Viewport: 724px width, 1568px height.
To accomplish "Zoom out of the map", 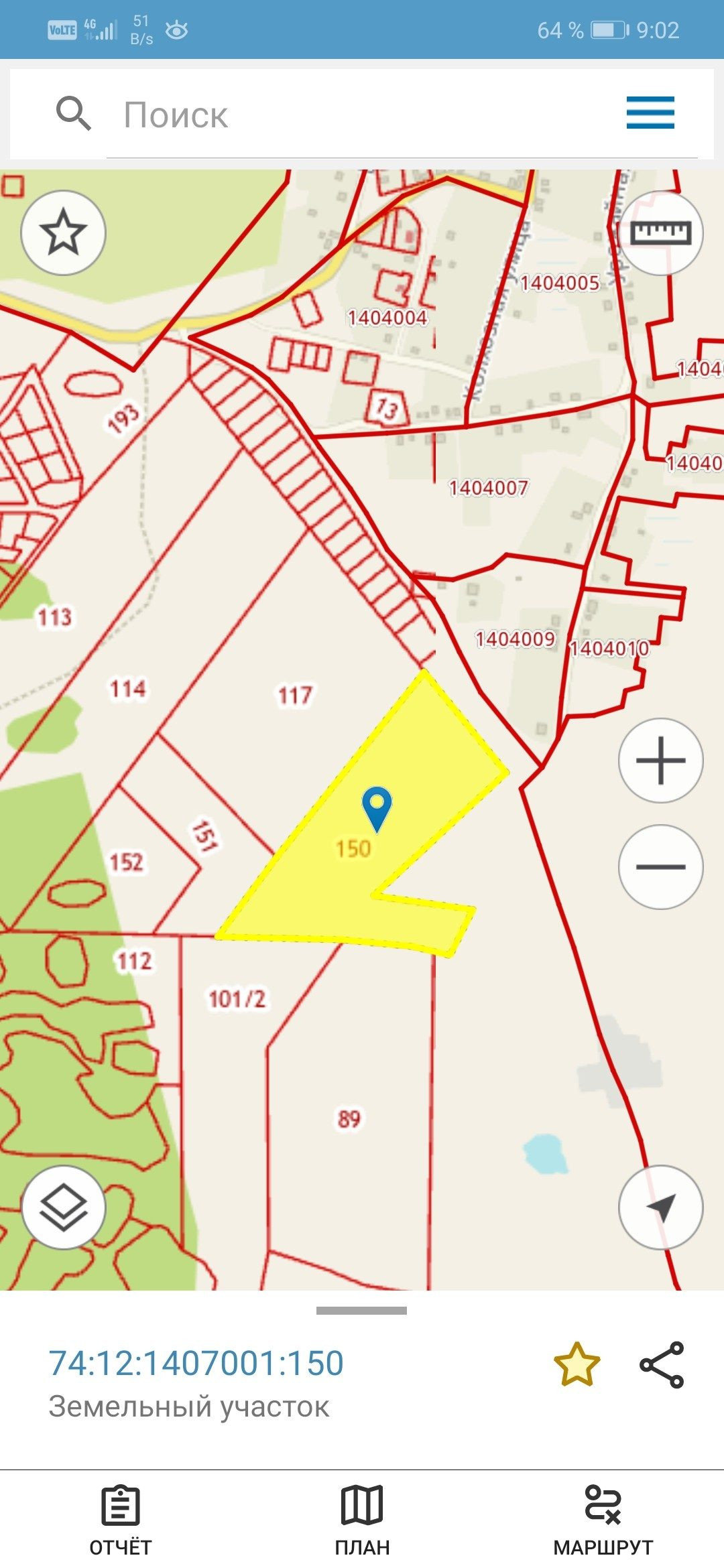I will coord(660,866).
